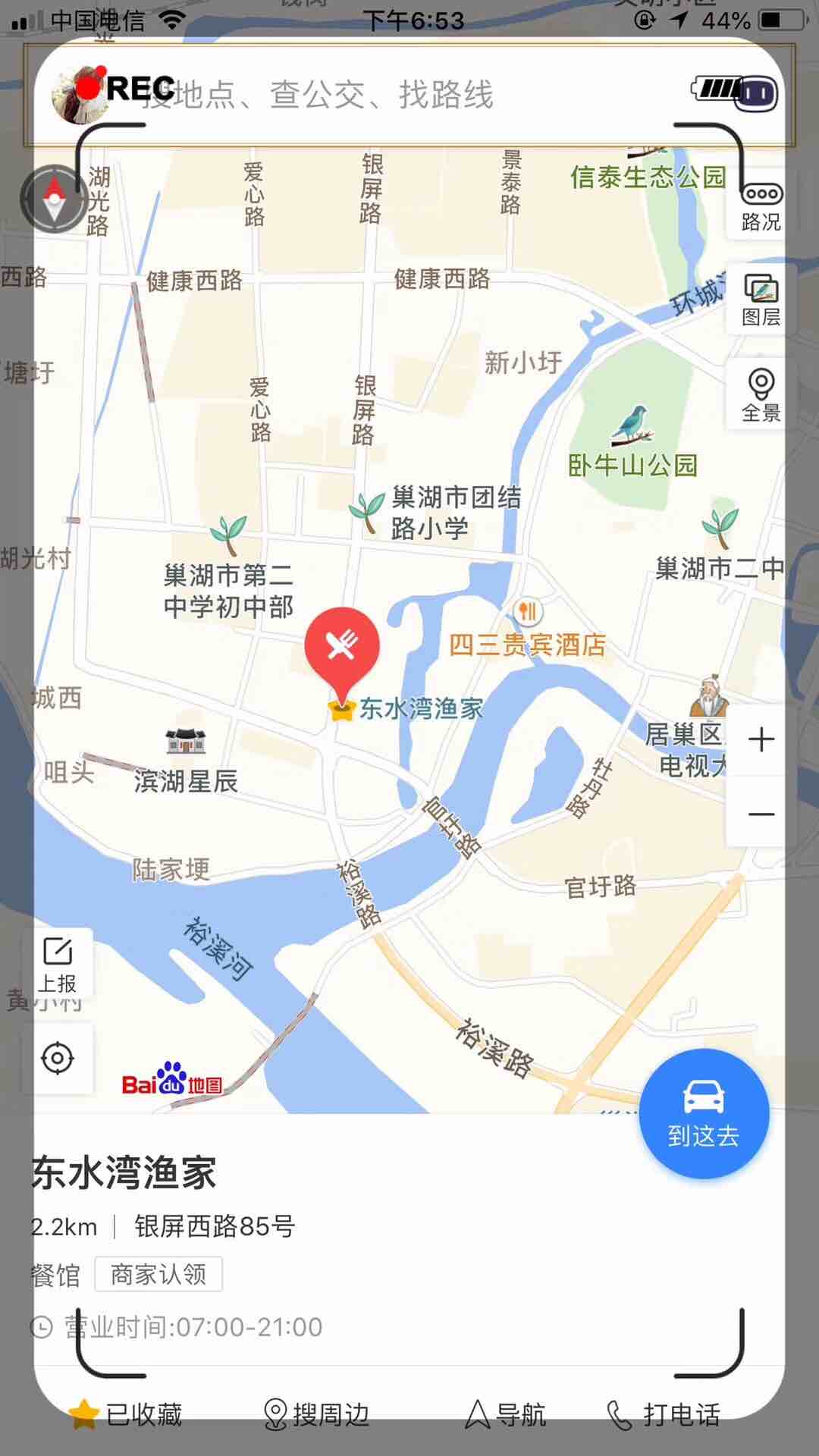The width and height of the screenshot is (819, 1456).
Task: Recenter map on my location
Action: pyautogui.click(x=58, y=1059)
